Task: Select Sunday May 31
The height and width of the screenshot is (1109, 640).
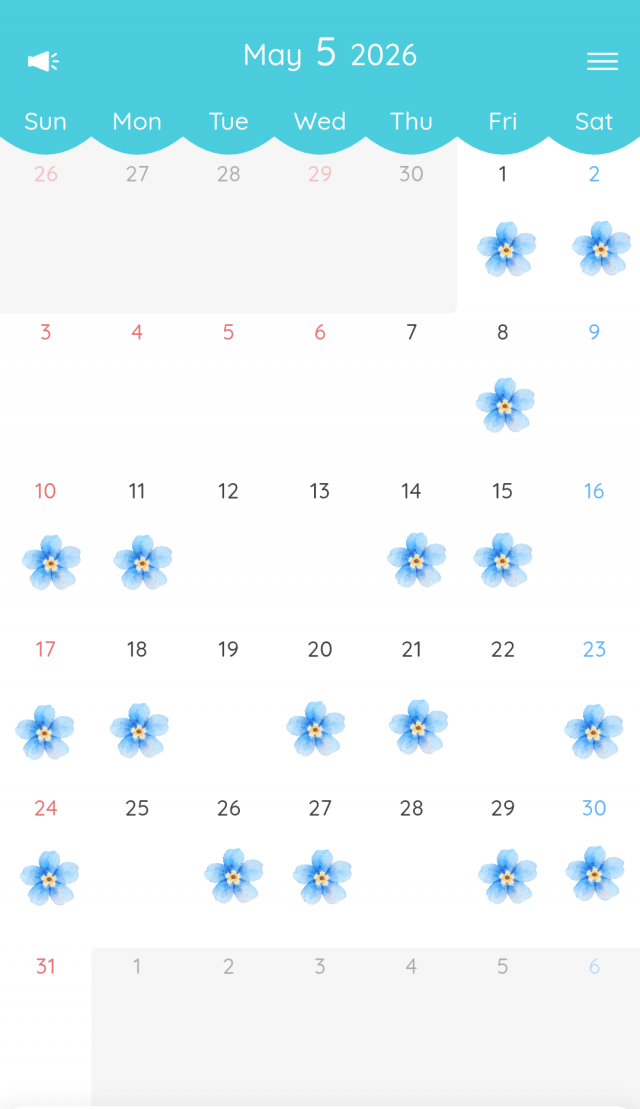Action: (46, 1020)
